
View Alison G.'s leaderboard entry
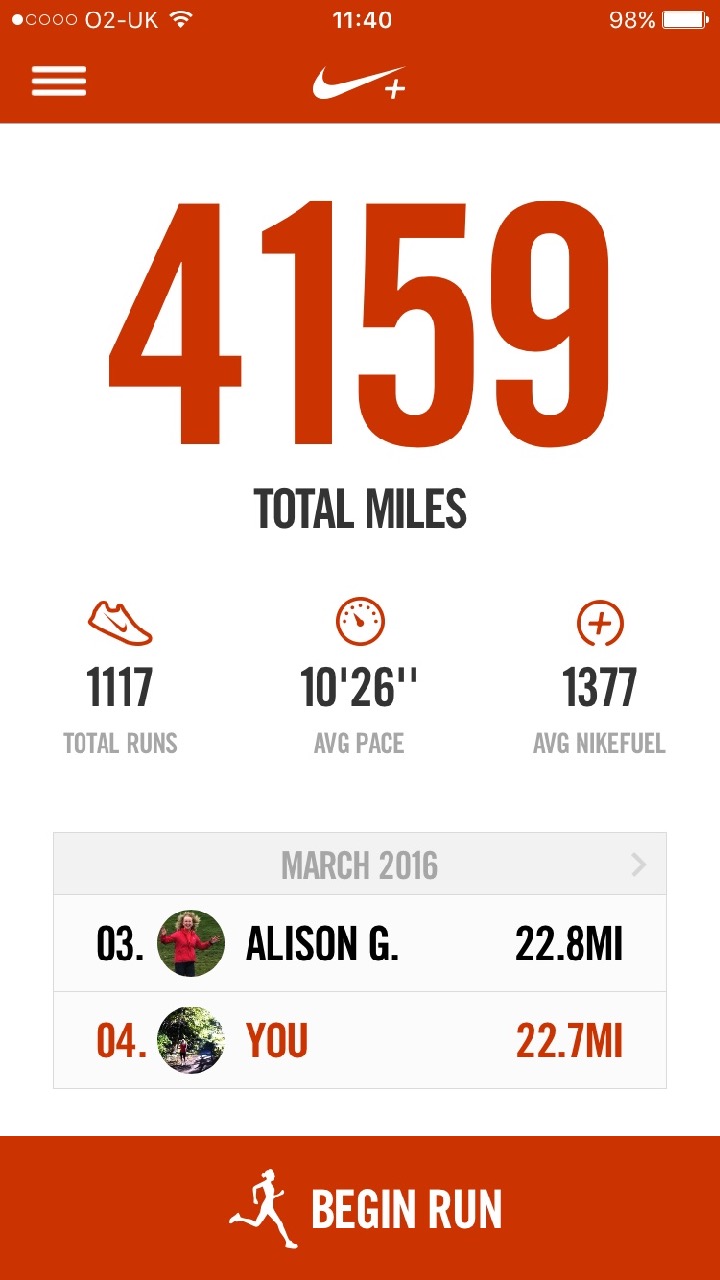(x=360, y=943)
